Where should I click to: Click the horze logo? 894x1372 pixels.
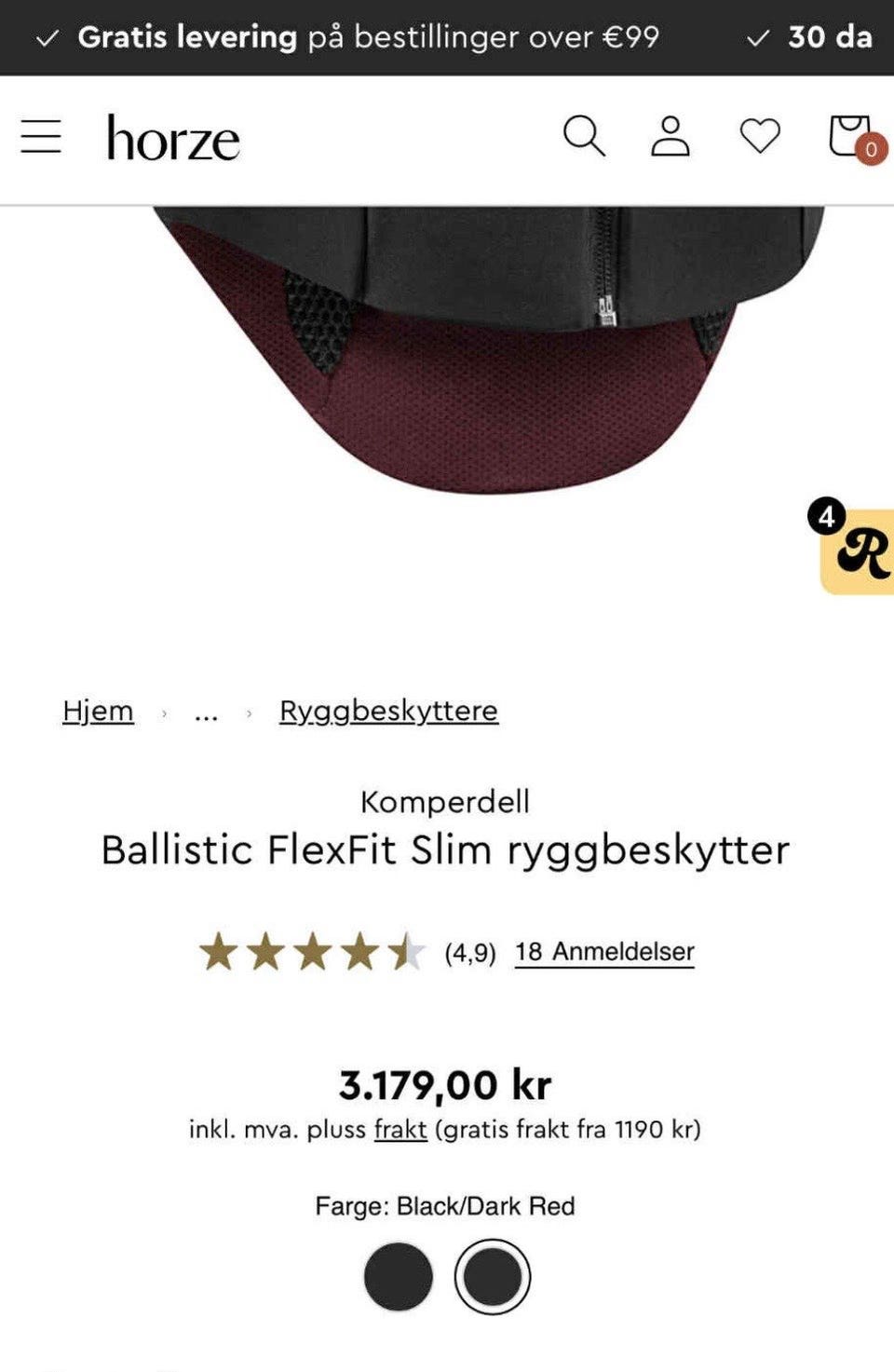pyautogui.click(x=170, y=138)
